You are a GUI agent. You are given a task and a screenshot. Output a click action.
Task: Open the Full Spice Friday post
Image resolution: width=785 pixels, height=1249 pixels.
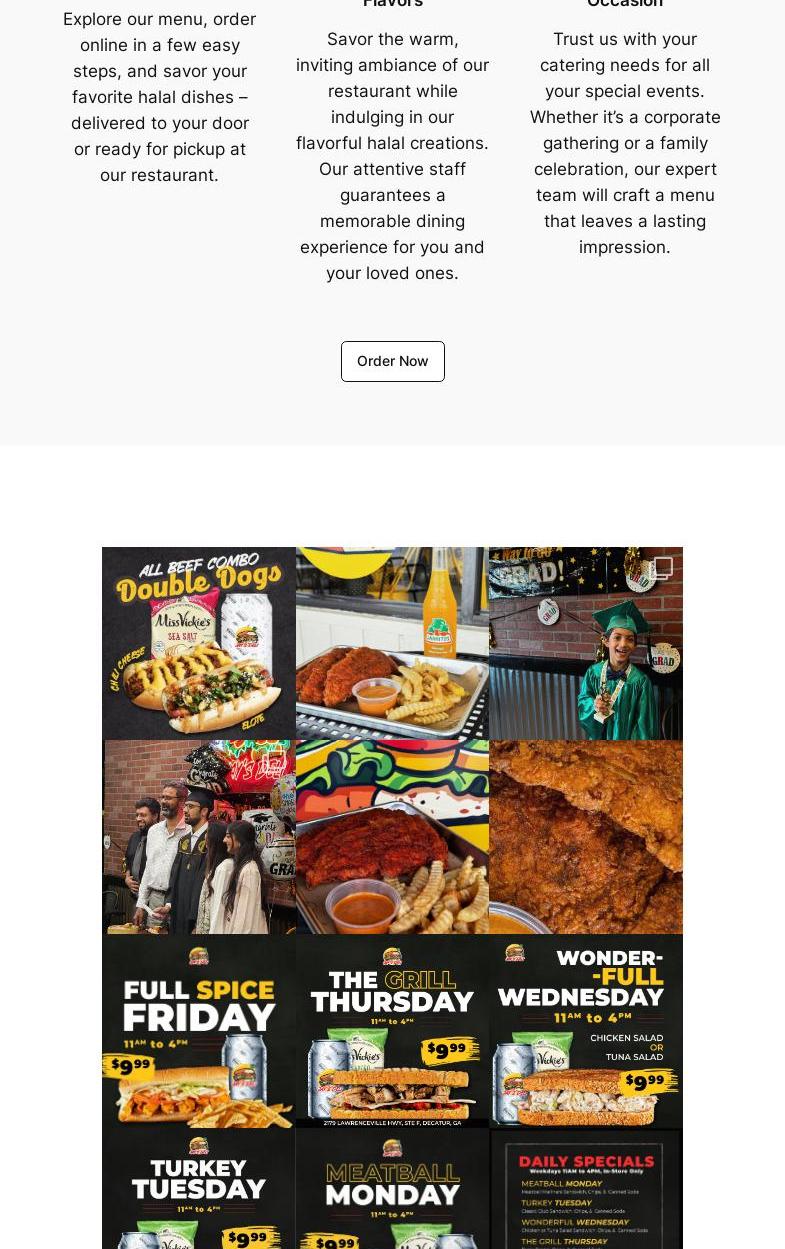coord(199,1031)
